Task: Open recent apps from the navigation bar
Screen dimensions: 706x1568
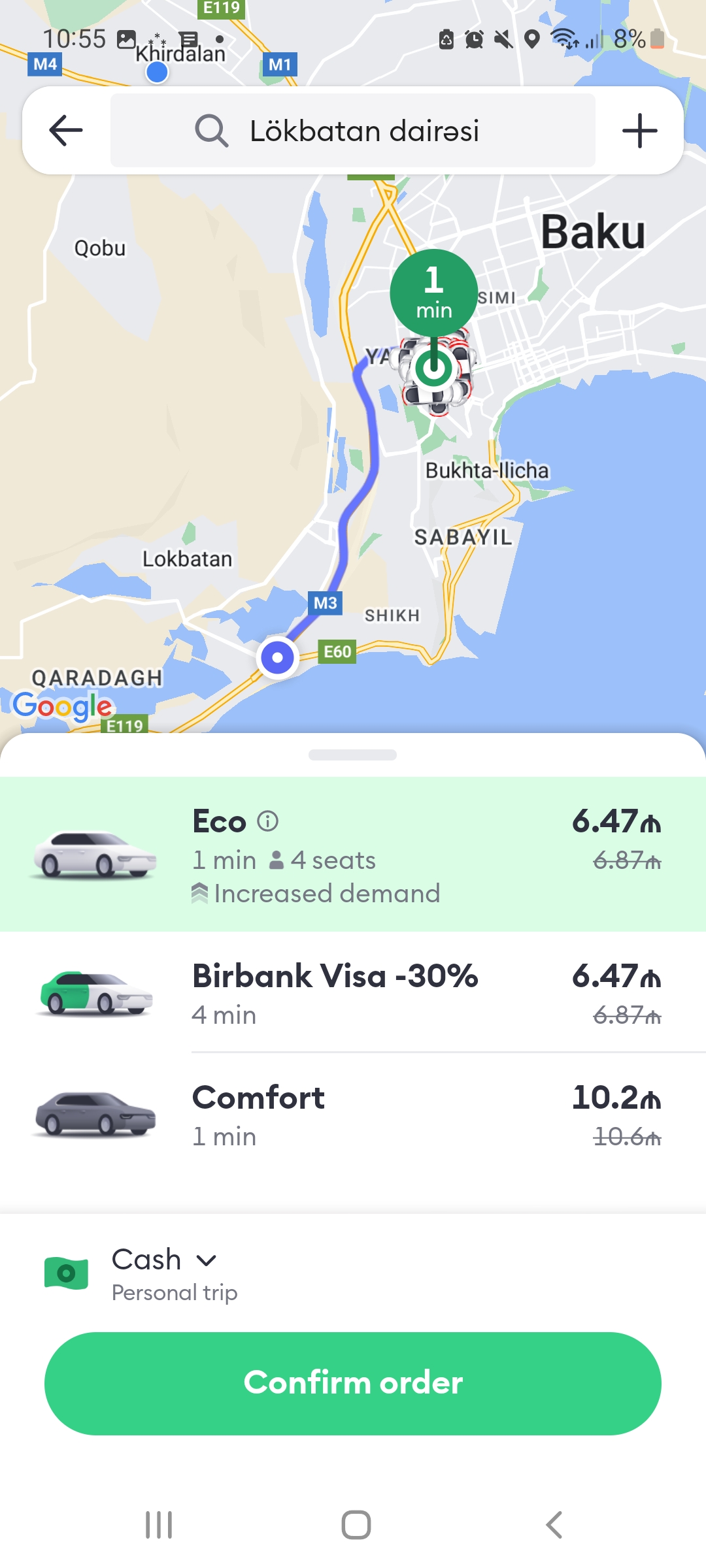Action: click(x=159, y=1525)
